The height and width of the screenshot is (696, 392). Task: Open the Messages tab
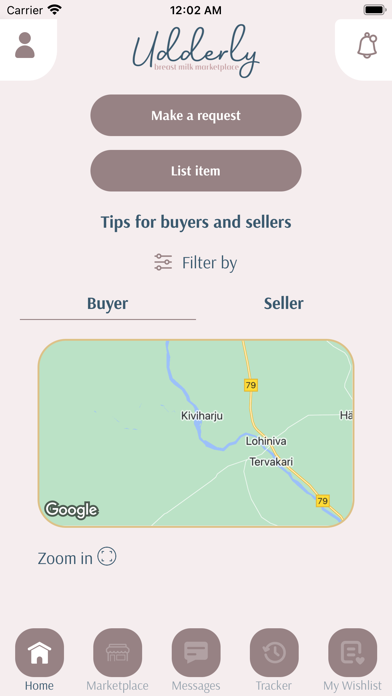pos(196,660)
